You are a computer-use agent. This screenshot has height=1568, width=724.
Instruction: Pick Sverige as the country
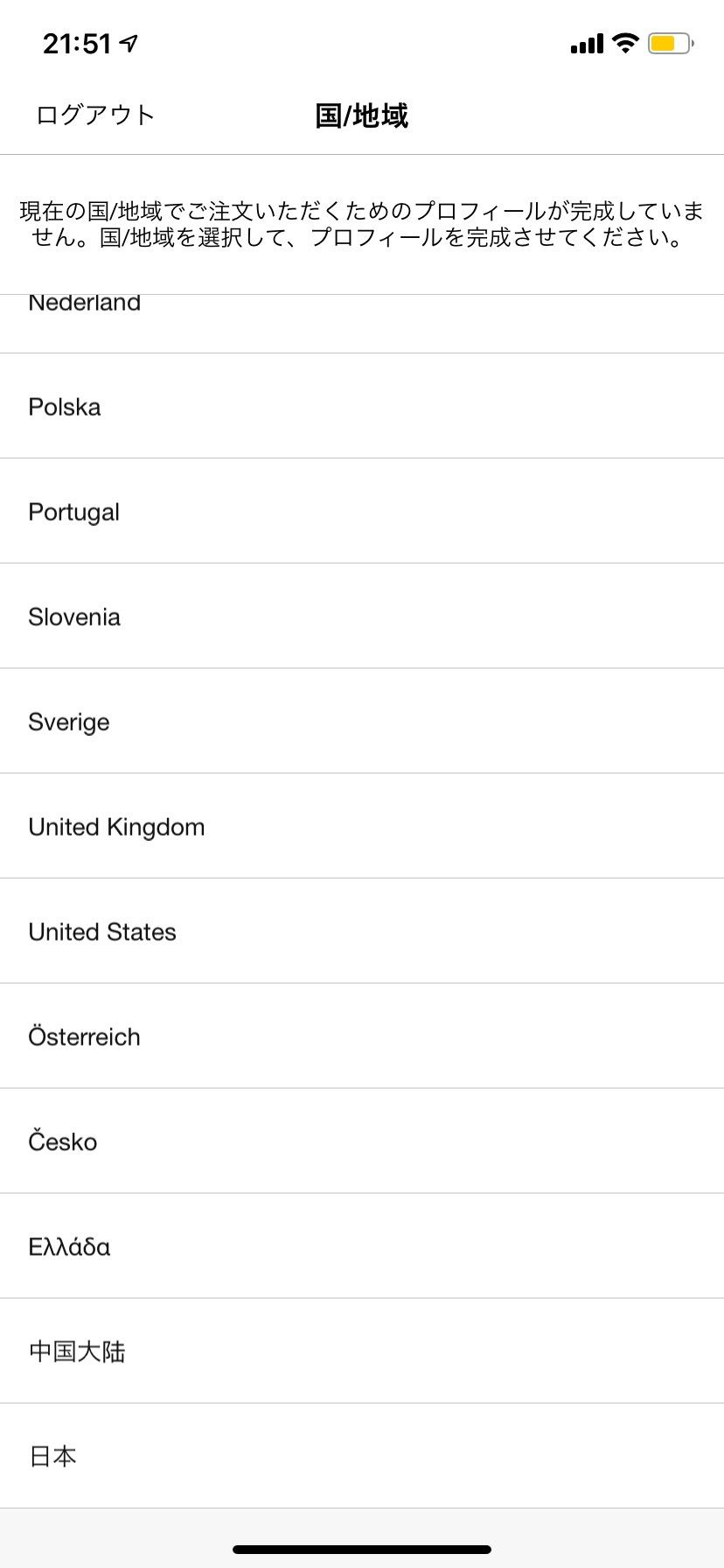(362, 721)
